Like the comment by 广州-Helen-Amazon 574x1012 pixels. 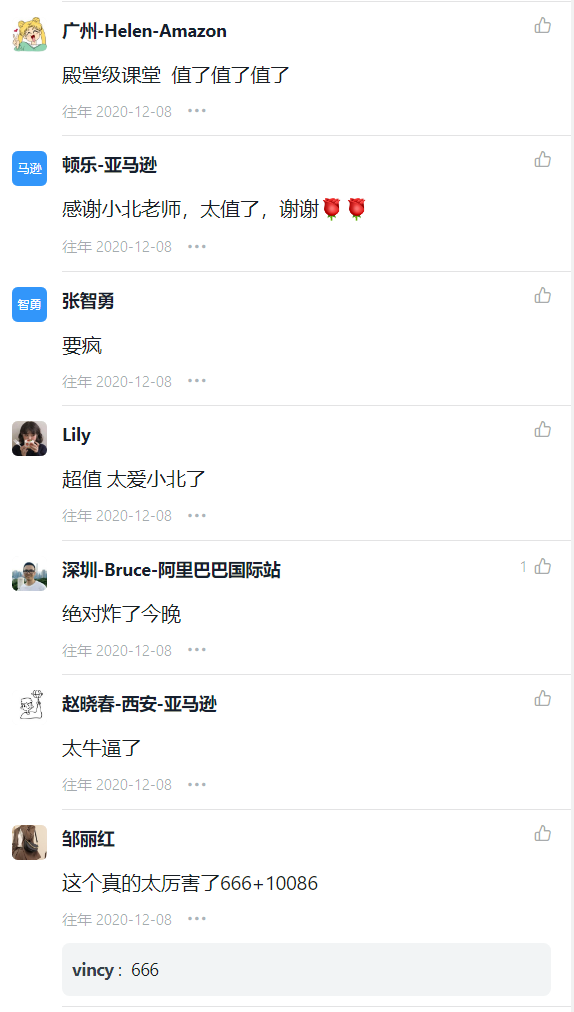pyautogui.click(x=542, y=26)
